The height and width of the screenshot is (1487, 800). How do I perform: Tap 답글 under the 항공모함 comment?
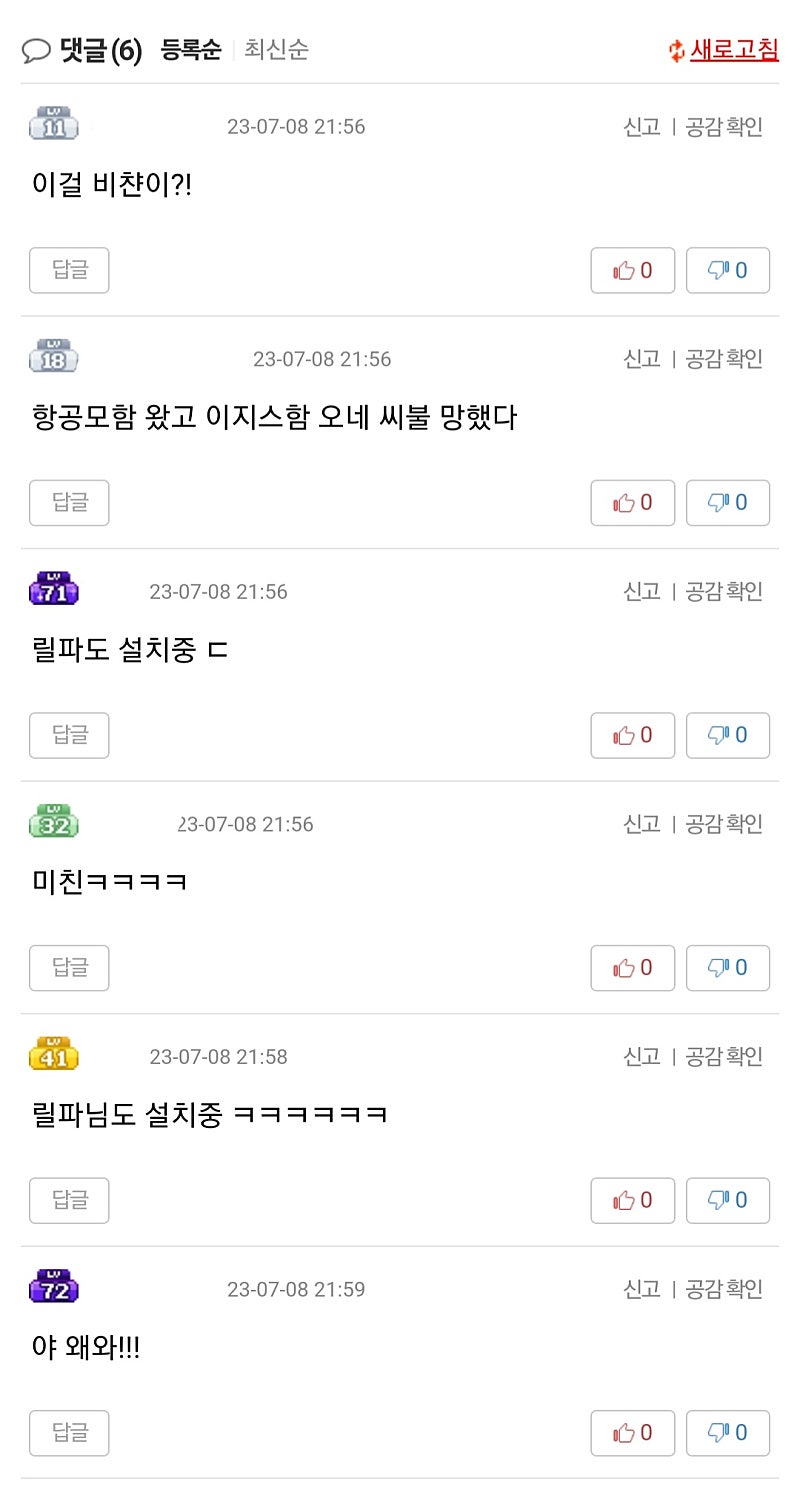click(69, 503)
